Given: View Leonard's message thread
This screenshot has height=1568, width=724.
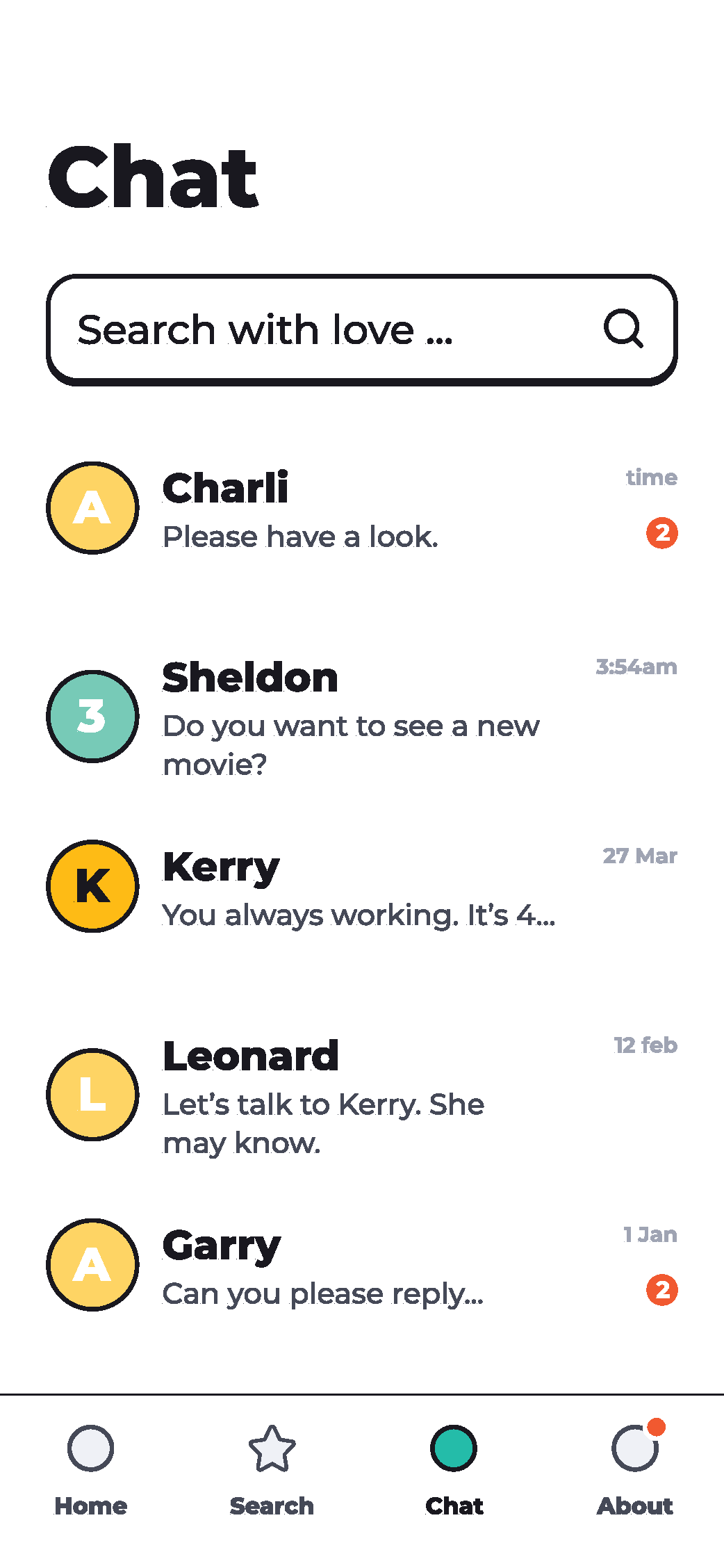Looking at the screenshot, I should [x=361, y=1095].
